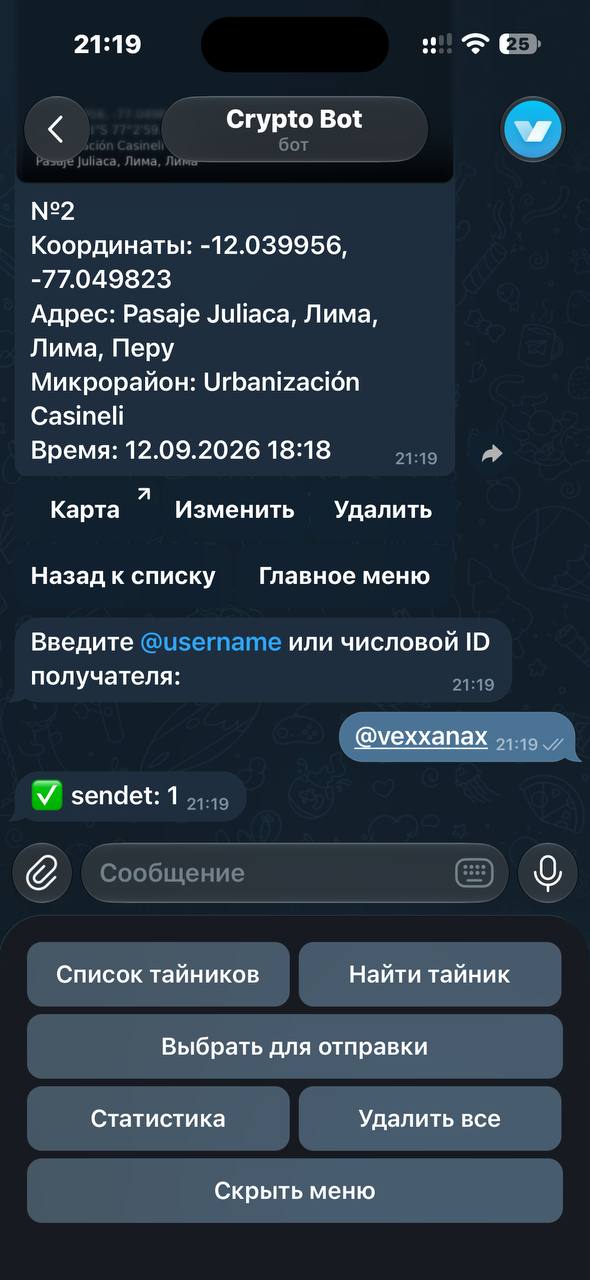Viewport: 590px width, 1280px height.
Task: Choose Назад к списку
Action: point(123,576)
